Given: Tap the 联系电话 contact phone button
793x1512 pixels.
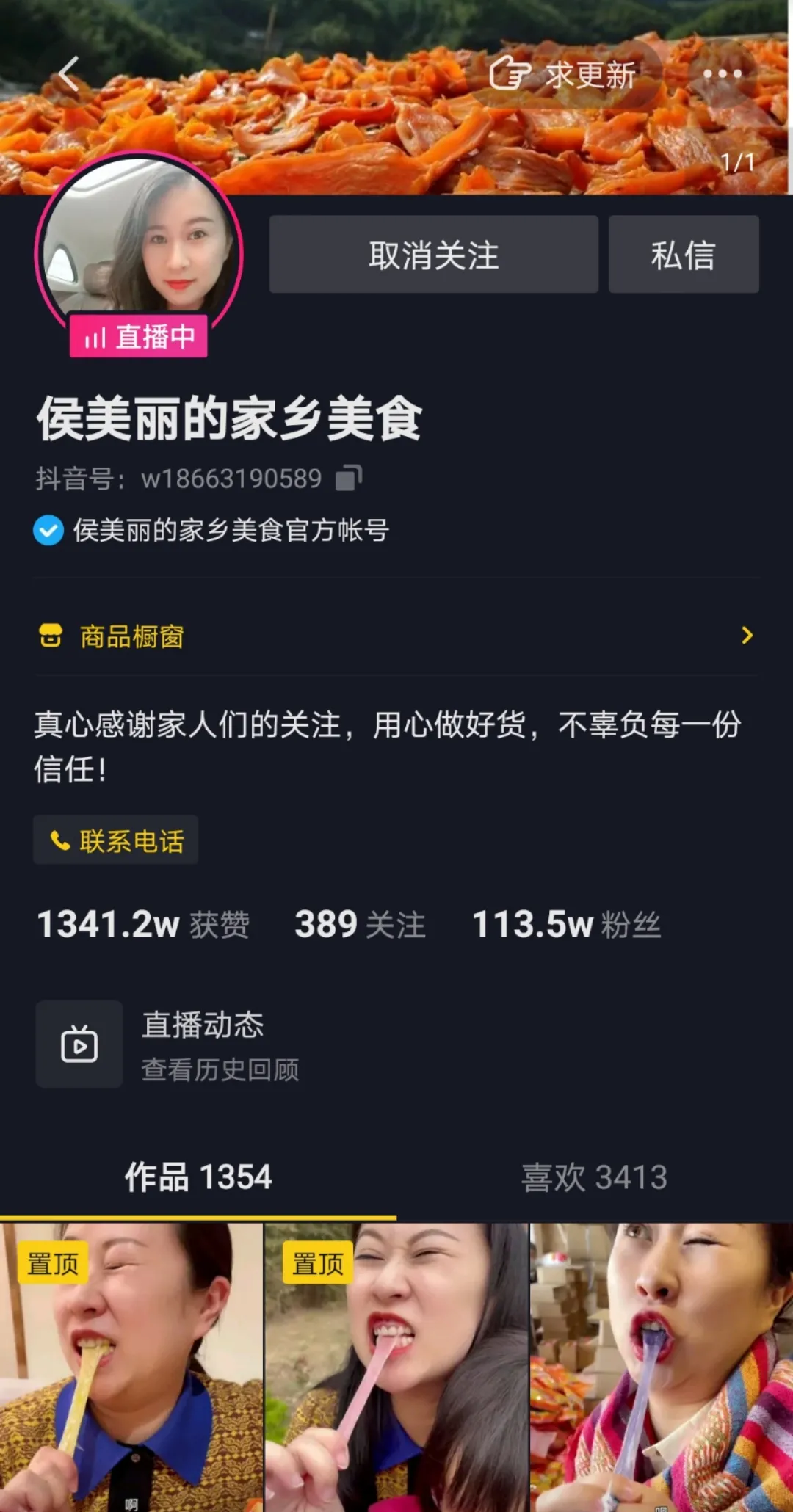Looking at the screenshot, I should tap(116, 840).
